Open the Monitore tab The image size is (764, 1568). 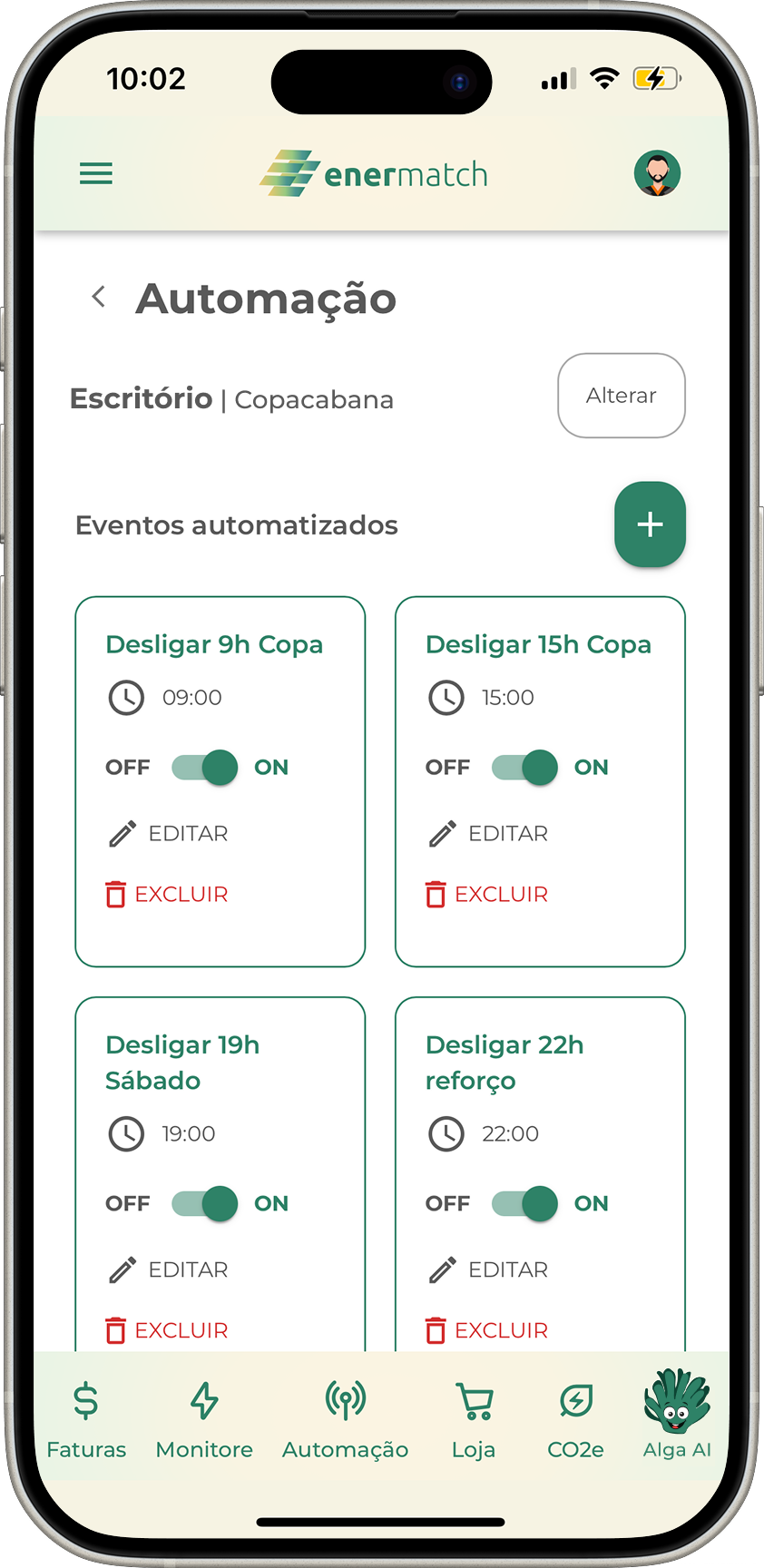(204, 1417)
